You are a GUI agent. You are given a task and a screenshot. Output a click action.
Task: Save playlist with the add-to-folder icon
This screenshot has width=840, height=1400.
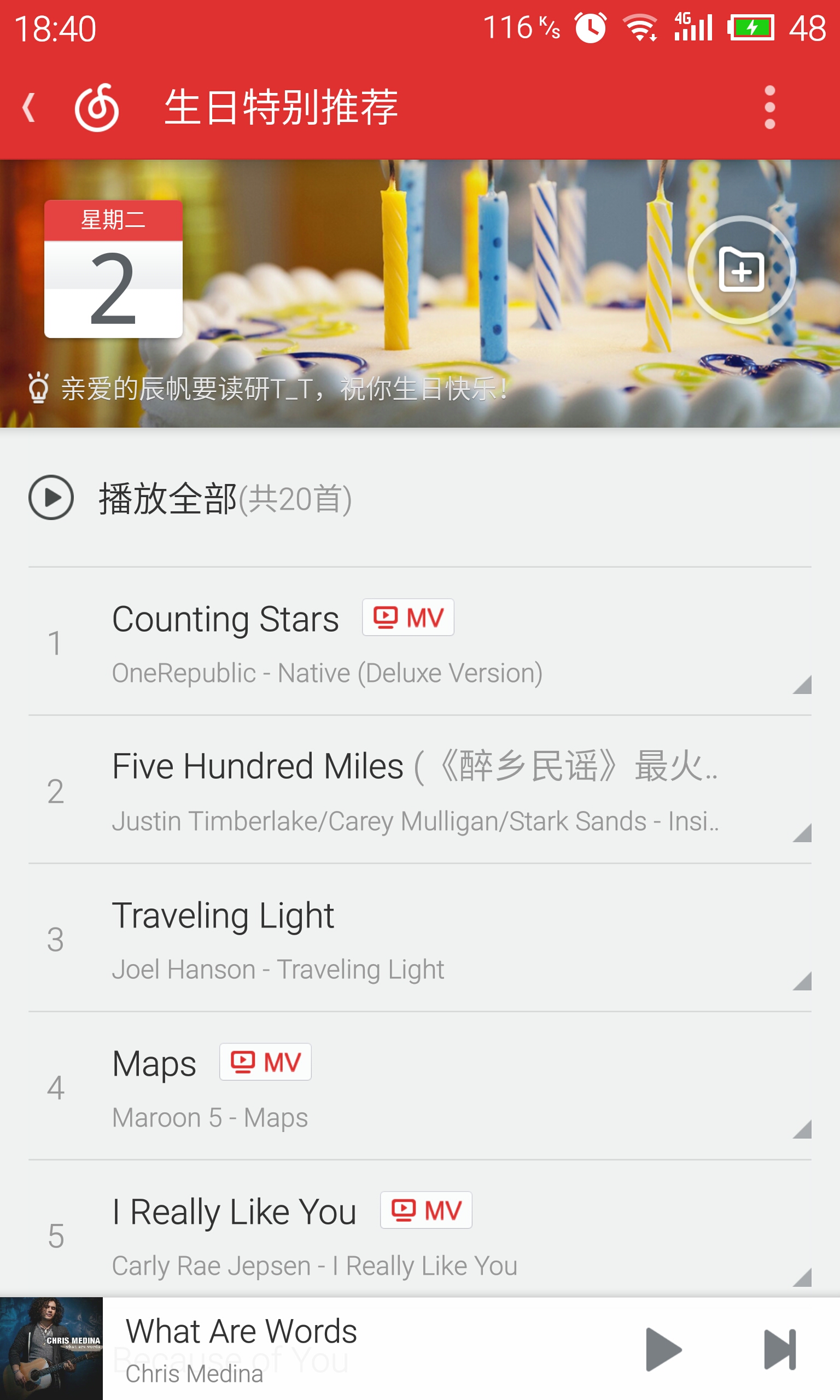741,270
